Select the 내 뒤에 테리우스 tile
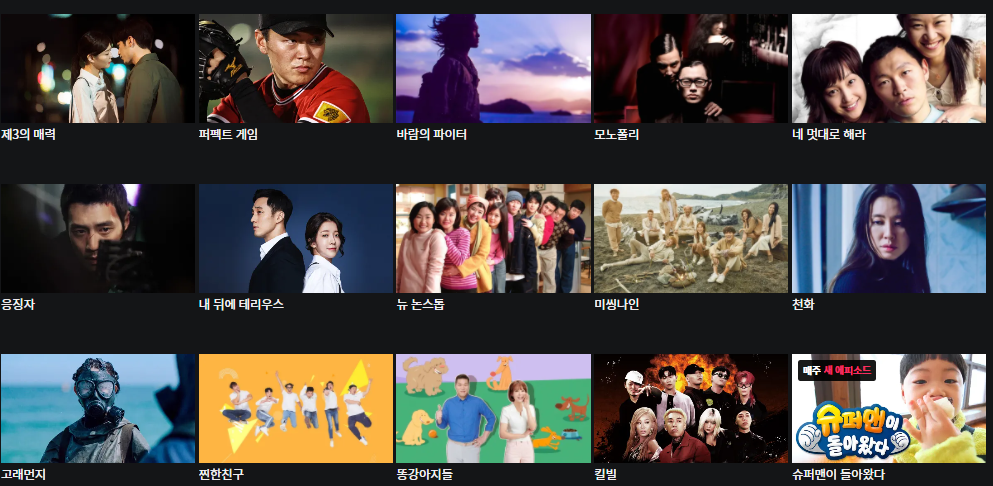The width and height of the screenshot is (993, 486). point(295,238)
